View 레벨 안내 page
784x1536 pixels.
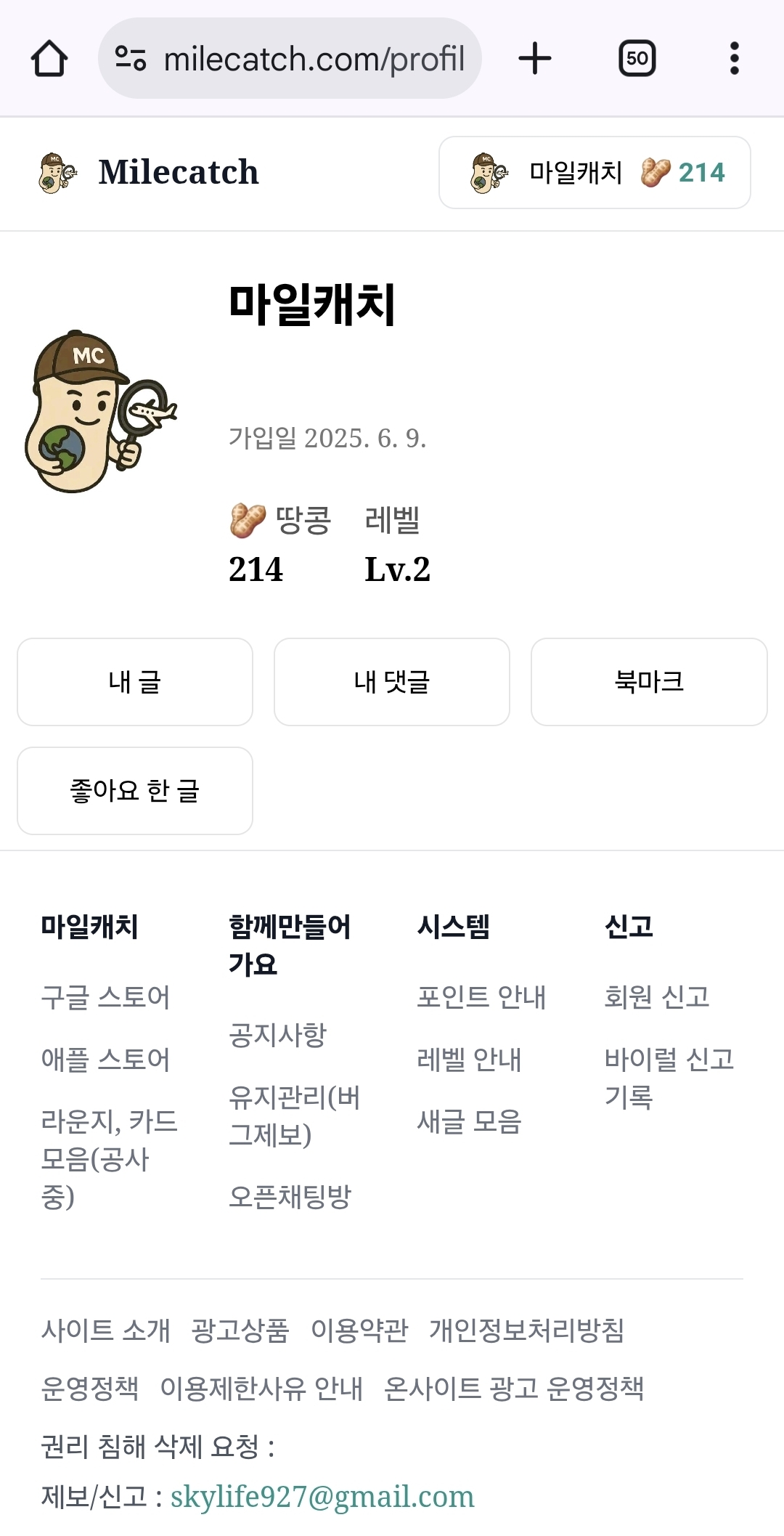[469, 1060]
